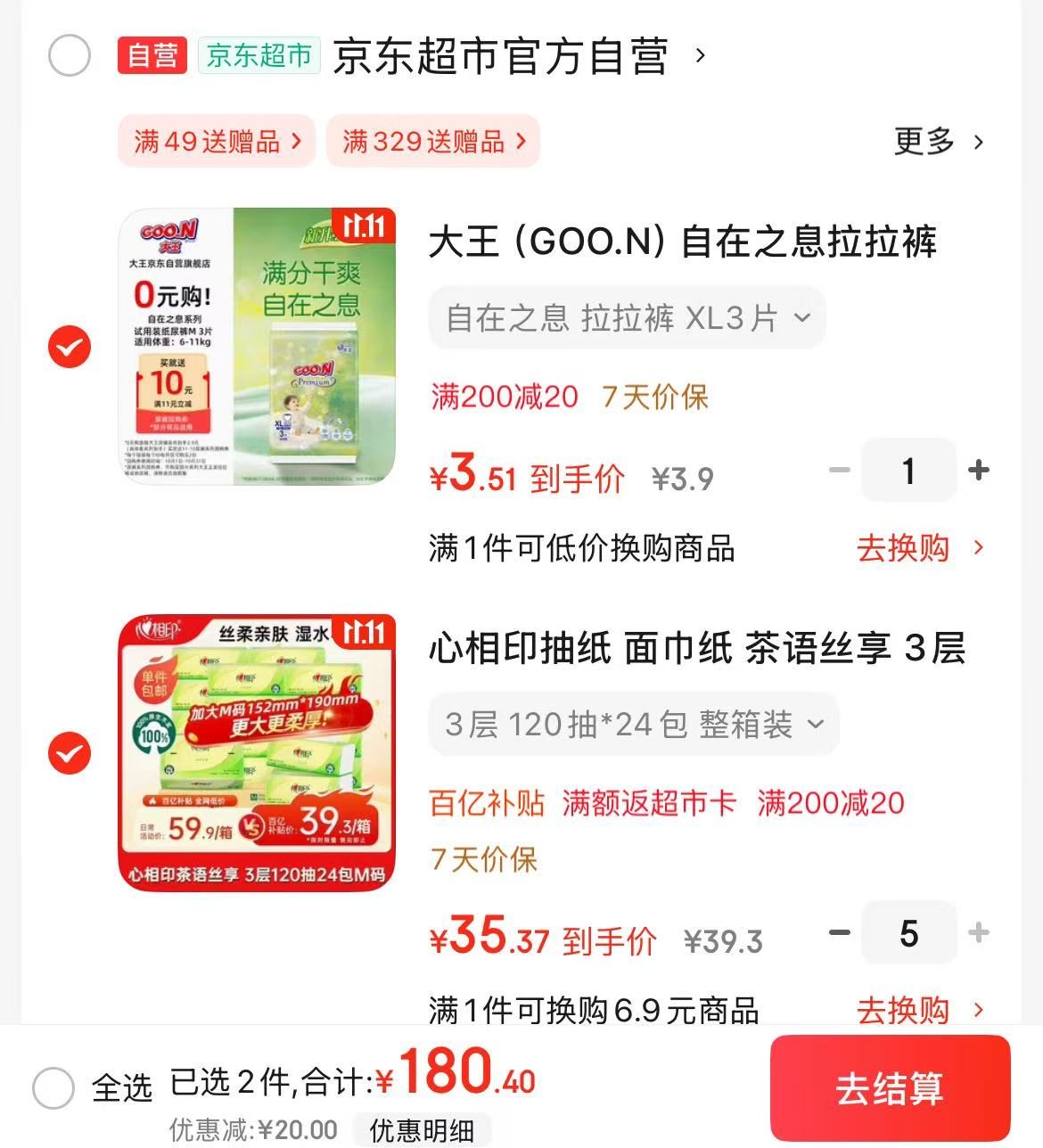View 优惠明细 discount details
Image resolution: width=1043 pixels, height=1148 pixels.
pos(422,1130)
